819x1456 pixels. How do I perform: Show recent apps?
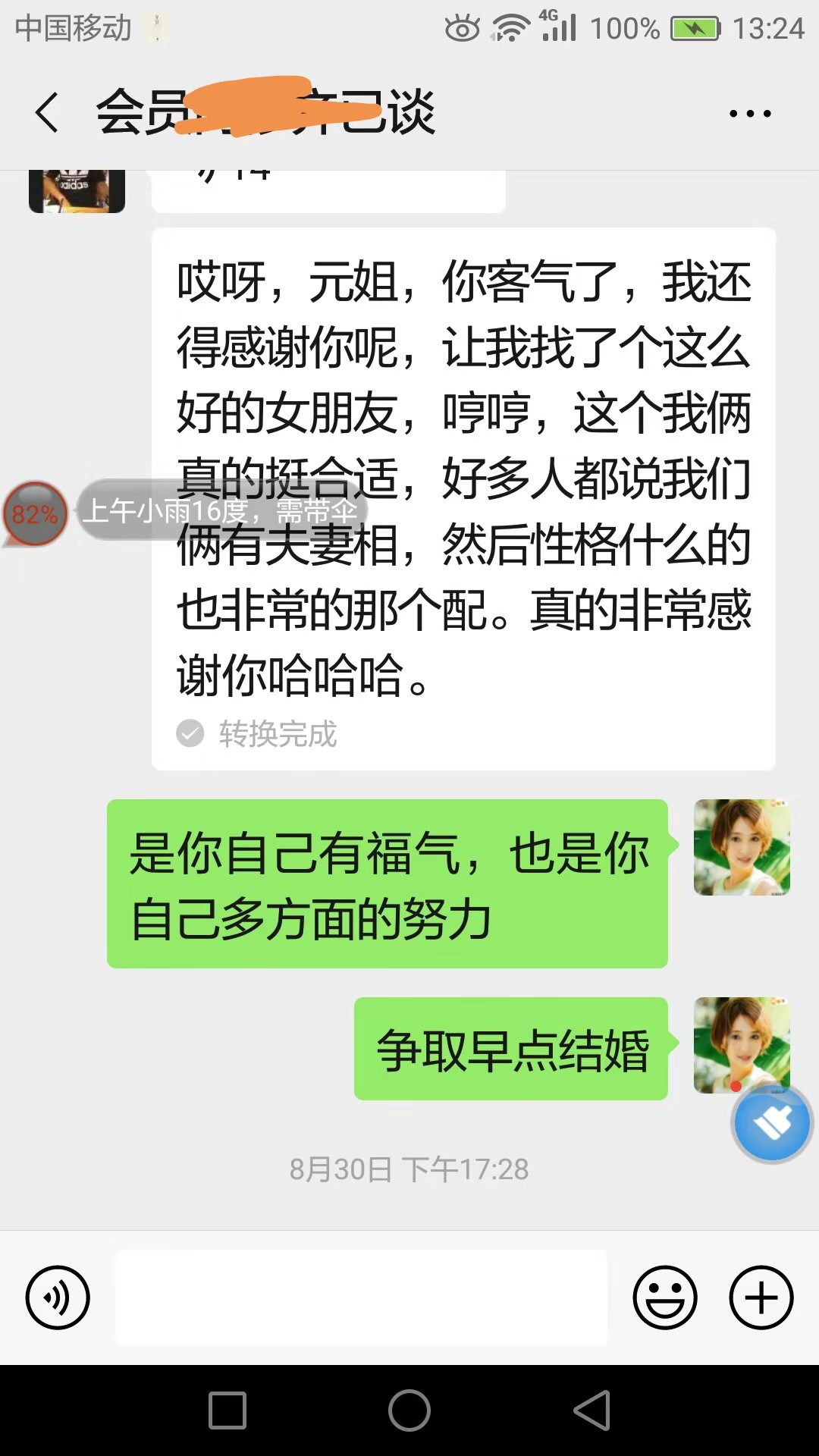[x=227, y=1410]
